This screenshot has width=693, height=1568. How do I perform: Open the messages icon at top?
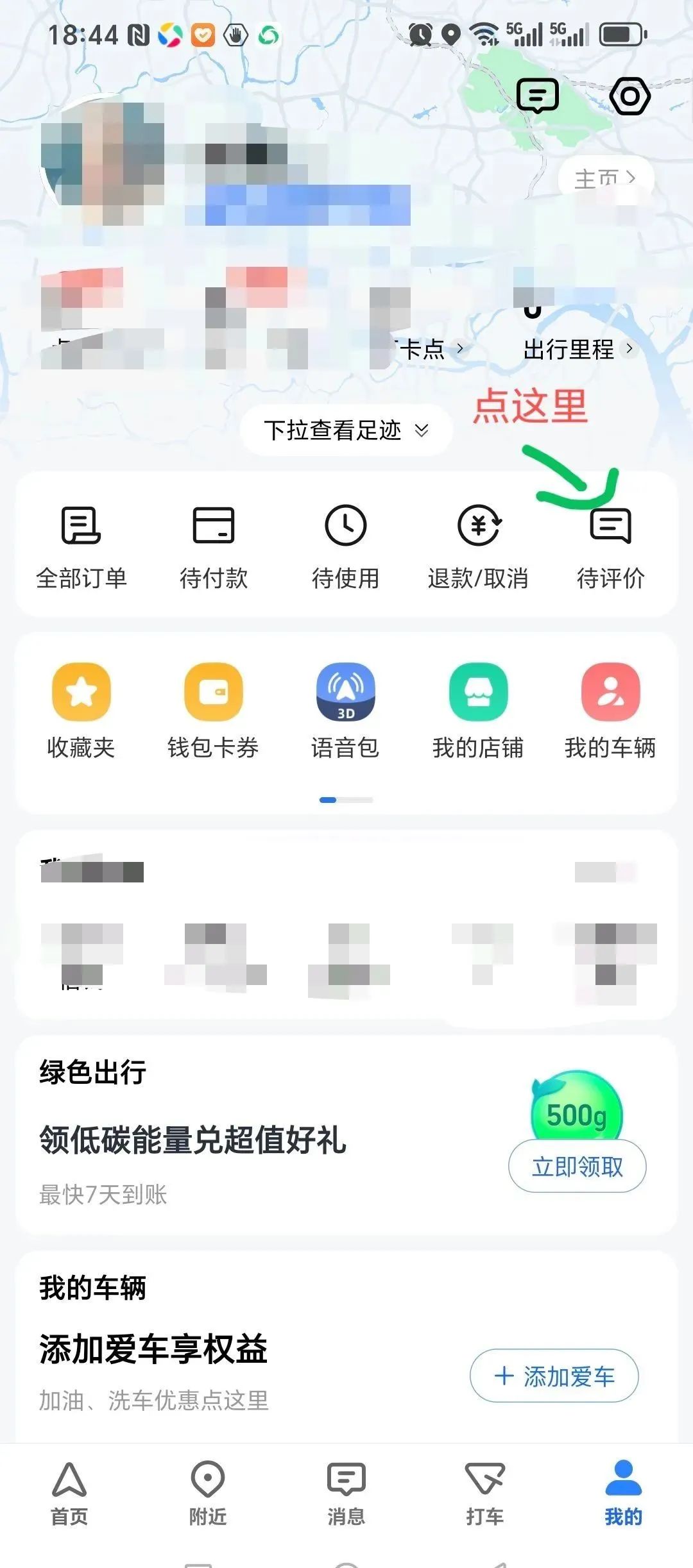(x=537, y=97)
